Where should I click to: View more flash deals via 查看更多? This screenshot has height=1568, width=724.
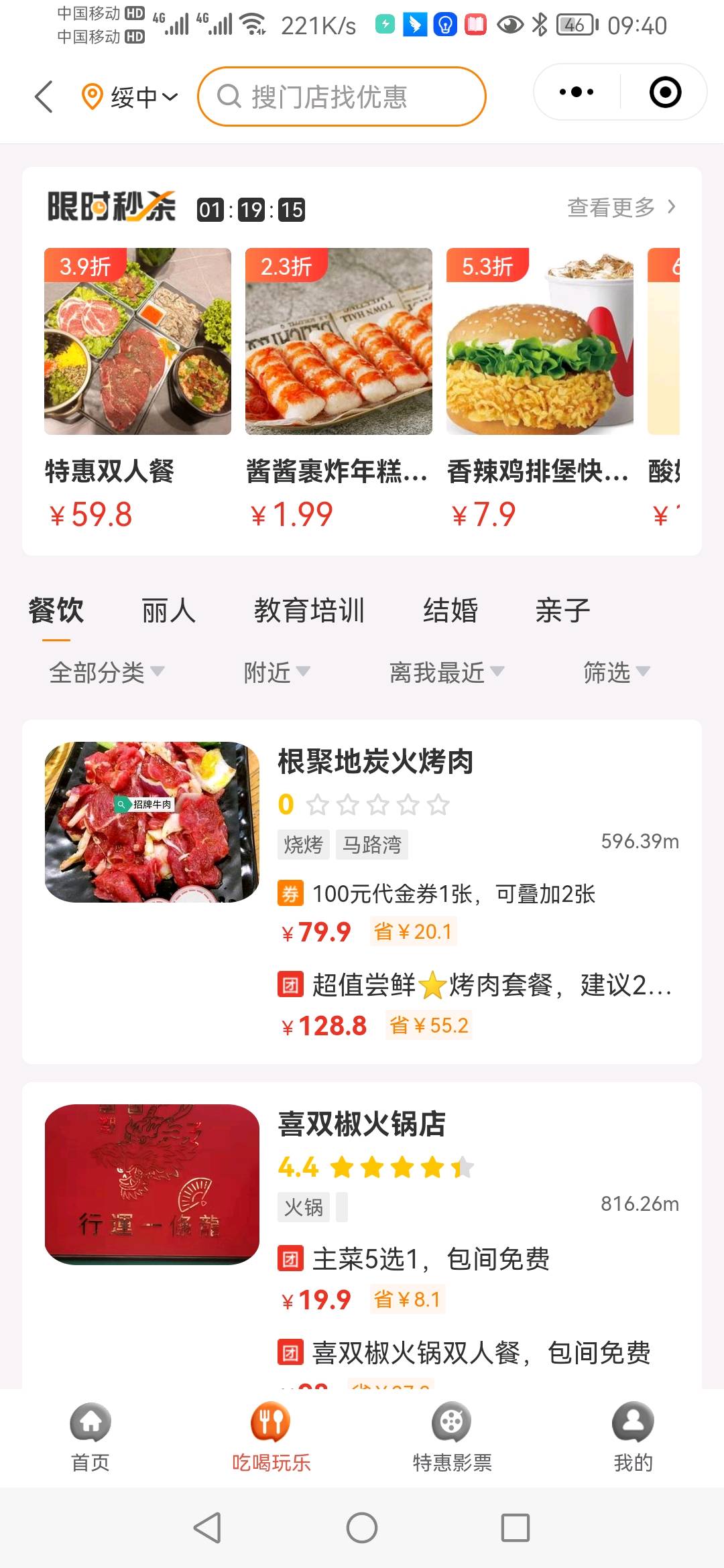pos(621,207)
